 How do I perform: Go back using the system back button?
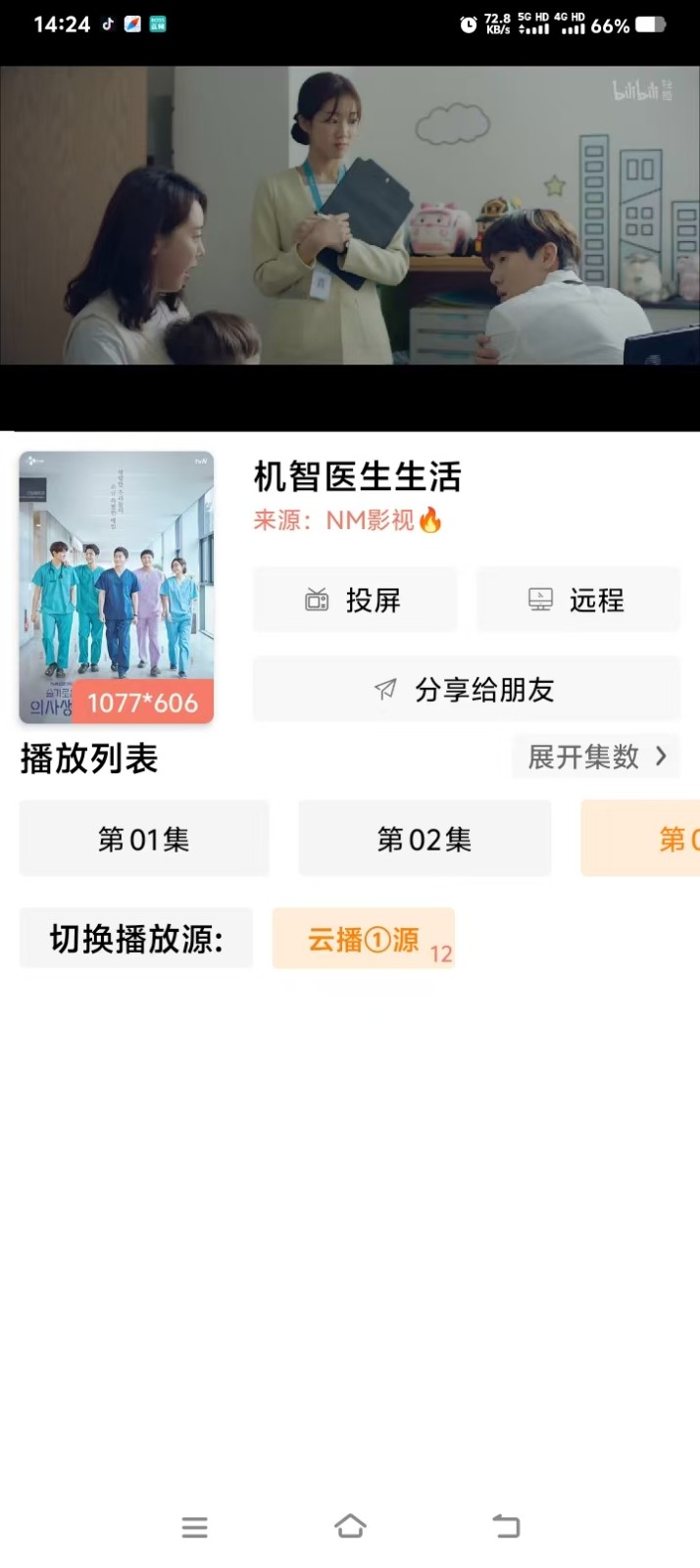point(506,1526)
